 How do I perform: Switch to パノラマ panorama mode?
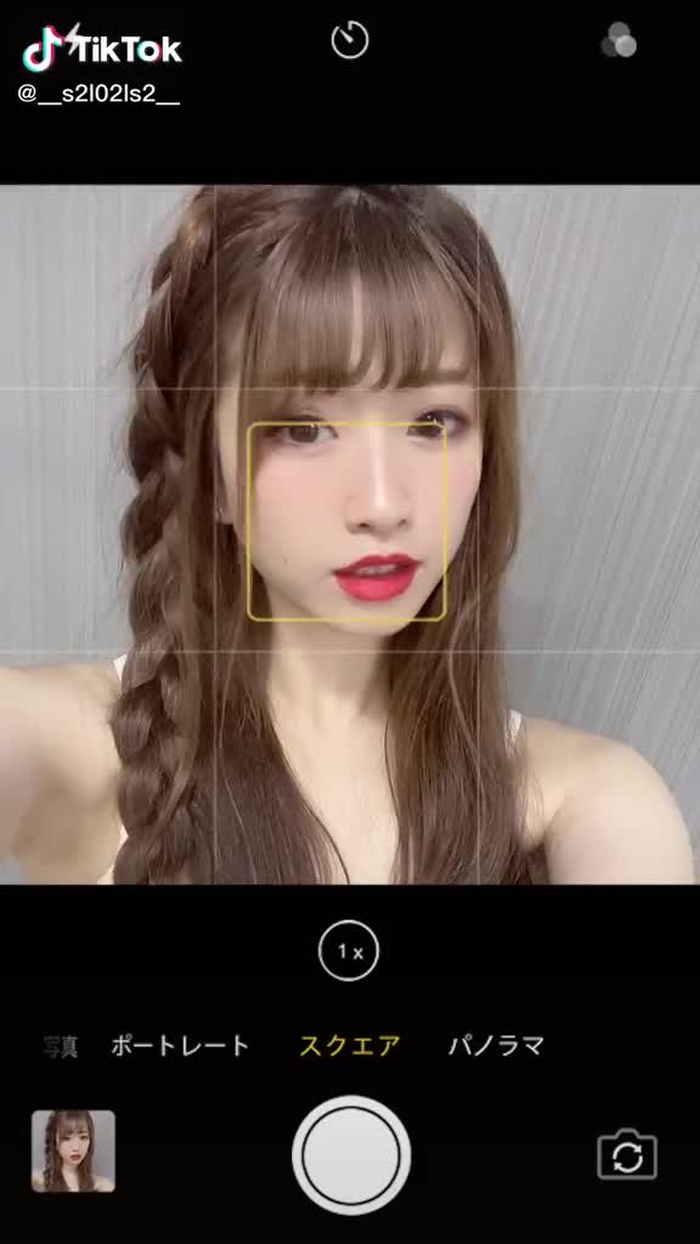(496, 1047)
